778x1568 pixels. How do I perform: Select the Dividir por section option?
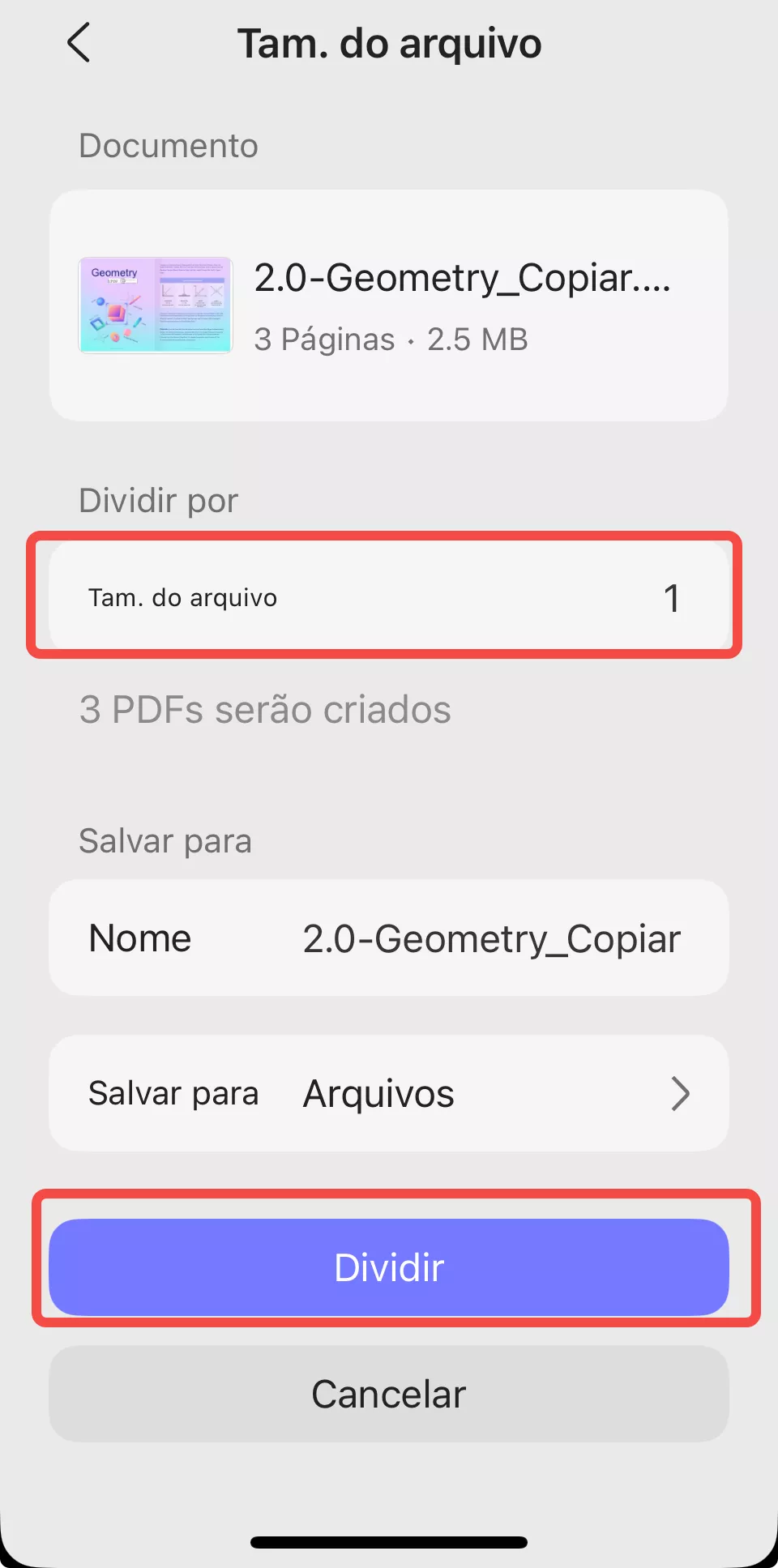389,597
